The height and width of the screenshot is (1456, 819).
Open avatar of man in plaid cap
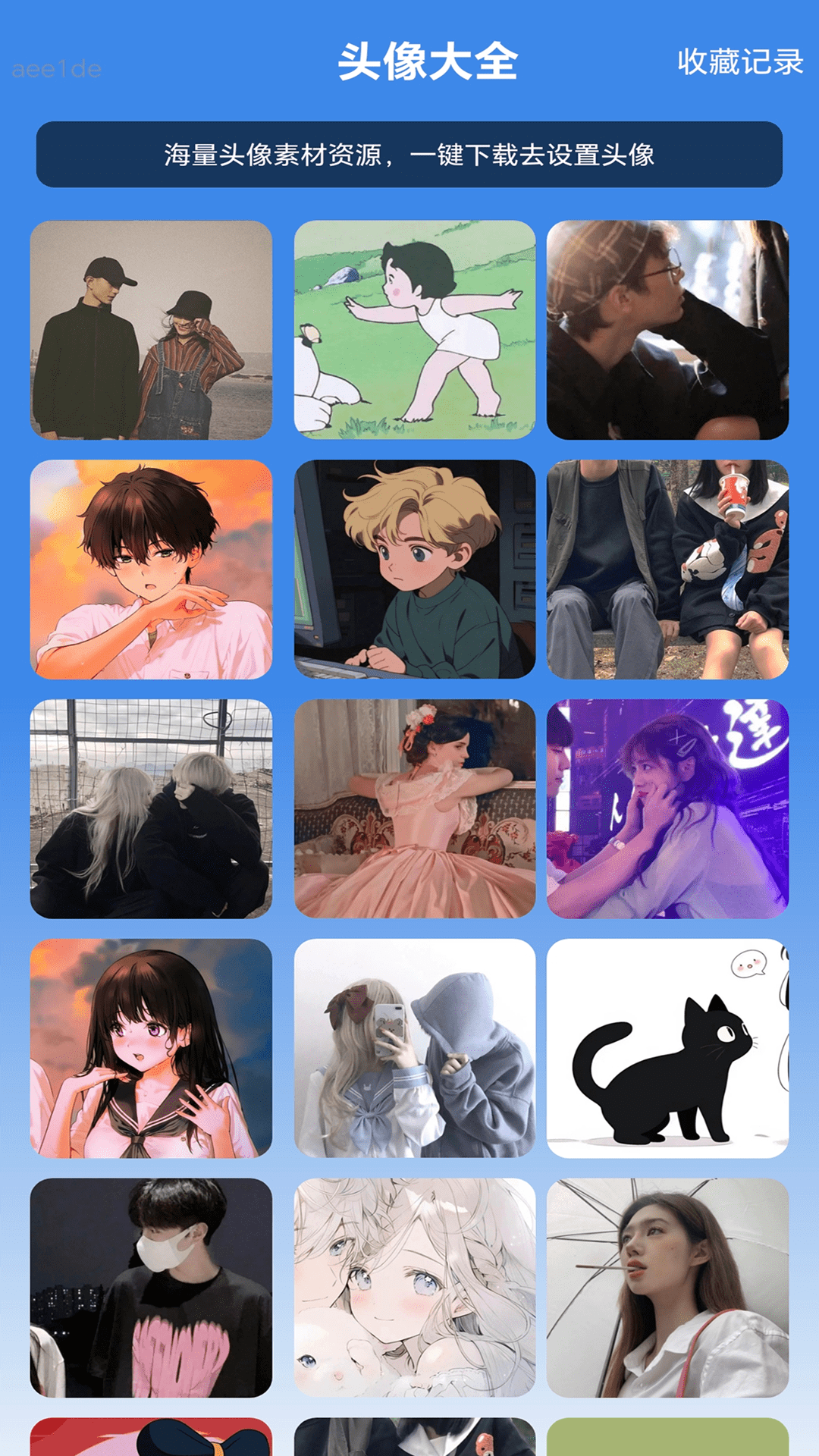point(667,330)
